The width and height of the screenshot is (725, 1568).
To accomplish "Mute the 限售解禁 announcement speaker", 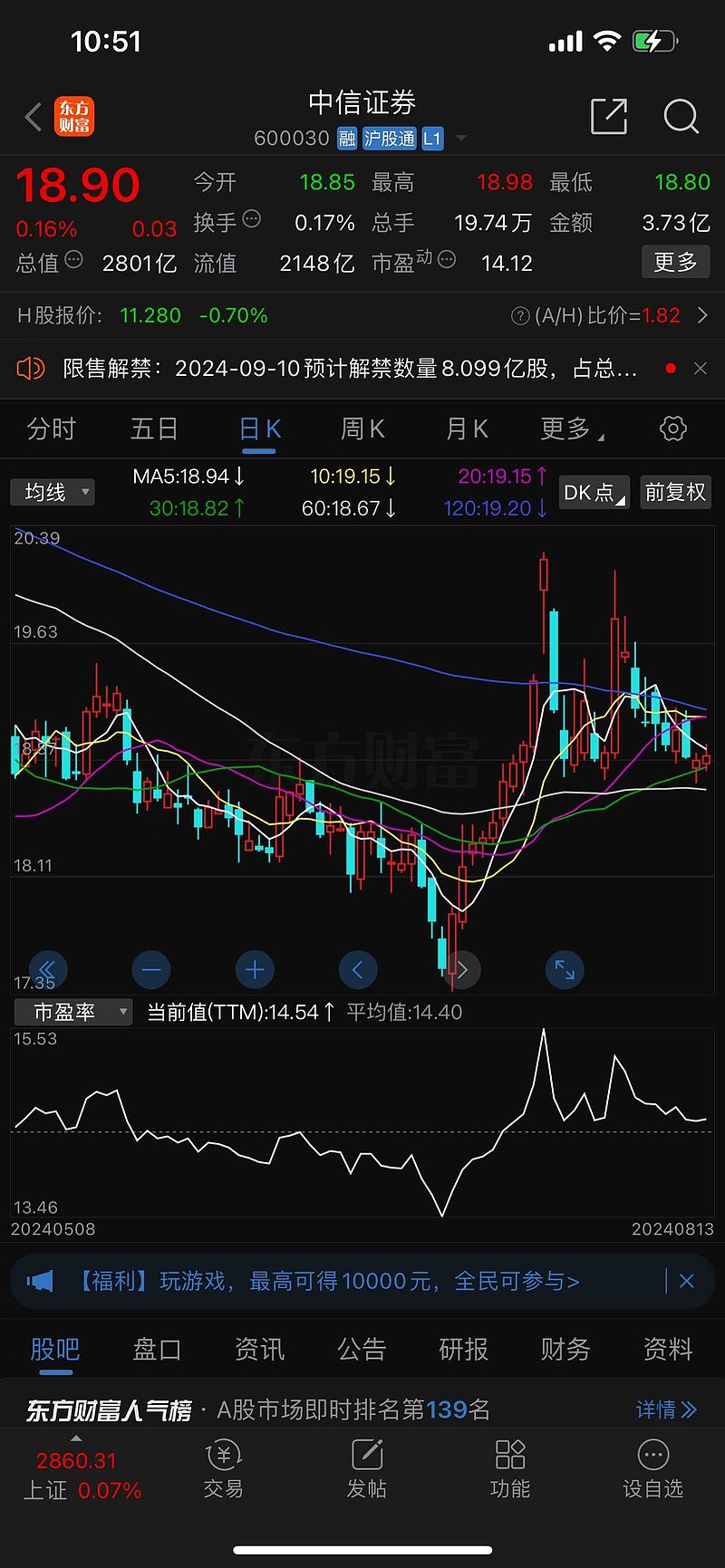I will tap(31, 368).
